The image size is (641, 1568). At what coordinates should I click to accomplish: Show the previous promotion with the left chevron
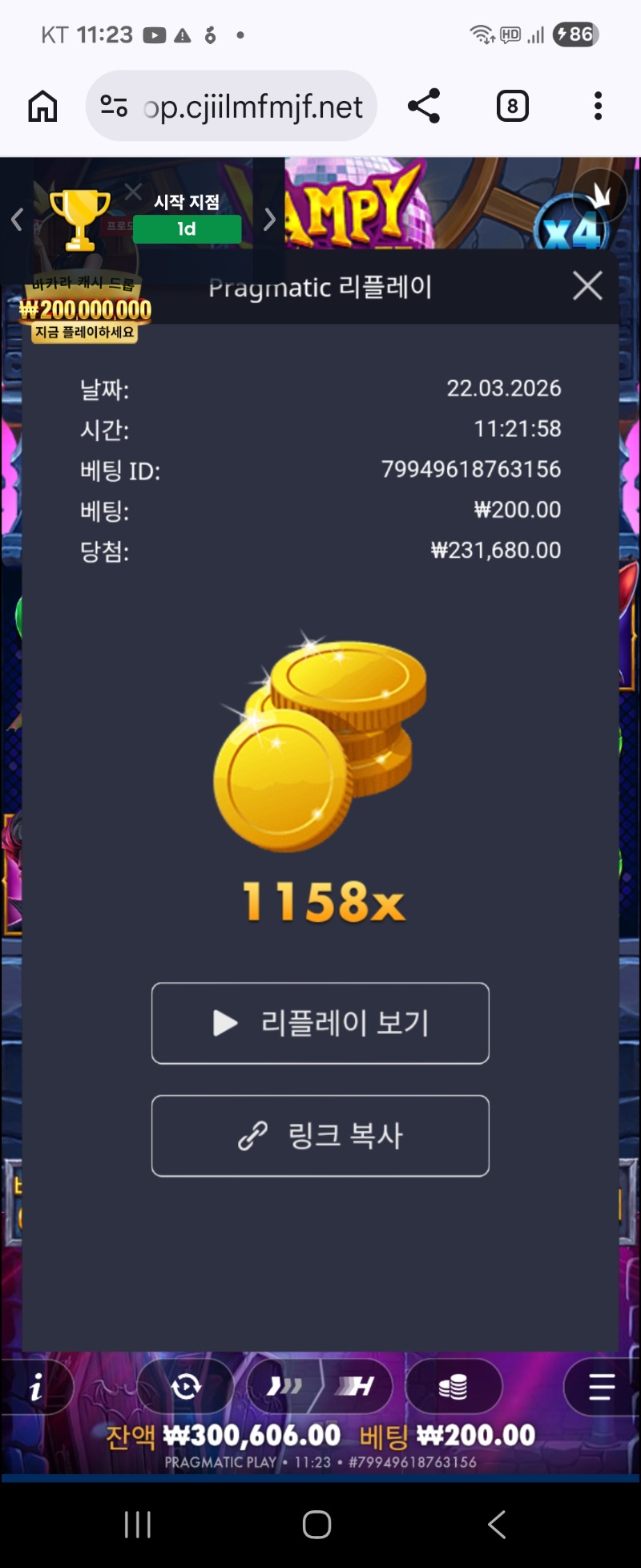coord(17,219)
